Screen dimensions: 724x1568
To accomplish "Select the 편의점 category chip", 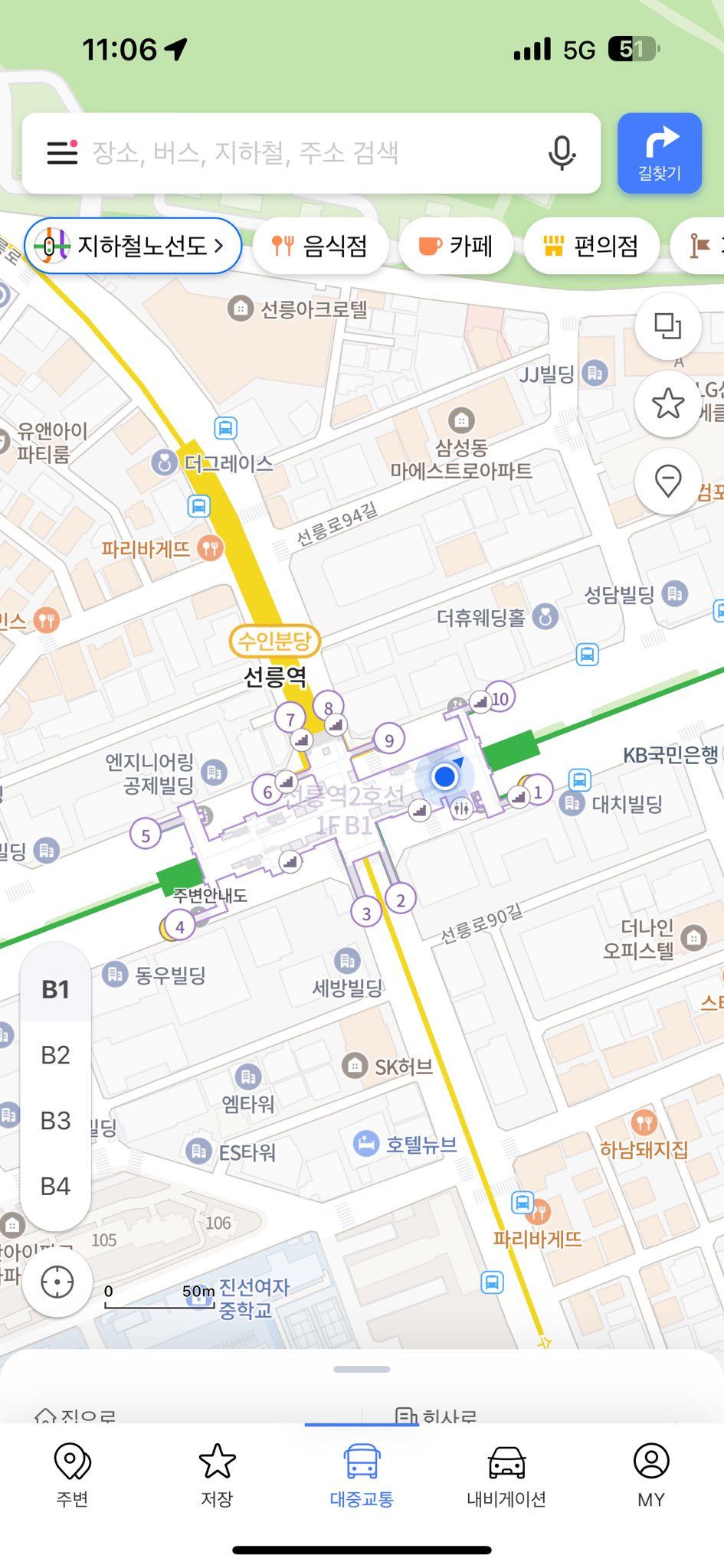I will click(591, 246).
